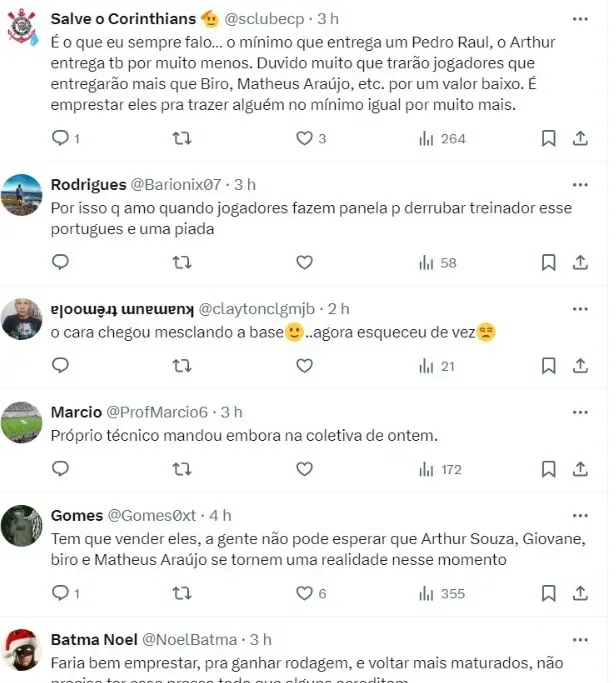Viewport: 616px width, 683px height.
Task: Share the post by Rodrigues
Action: [x=580, y=263]
